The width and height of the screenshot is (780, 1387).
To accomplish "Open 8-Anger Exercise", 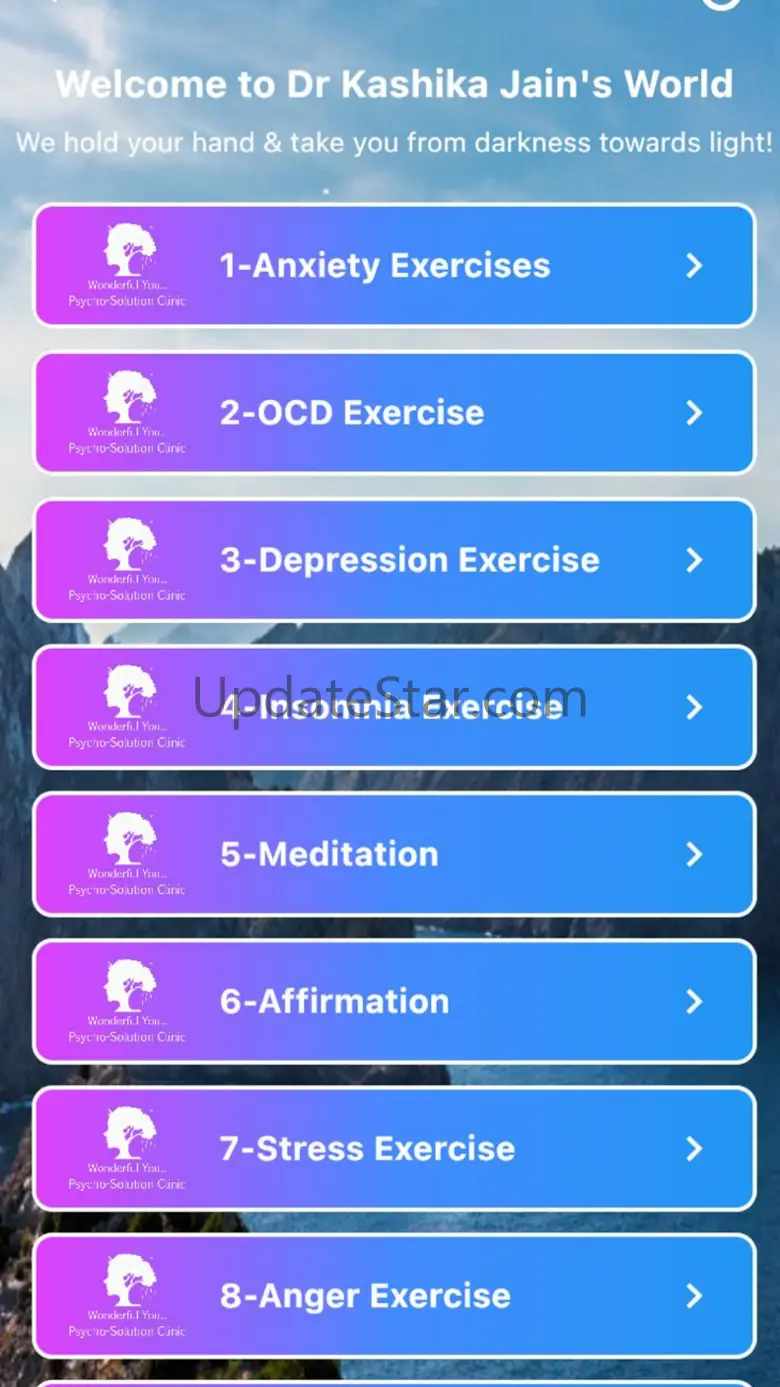I will coord(395,1294).
